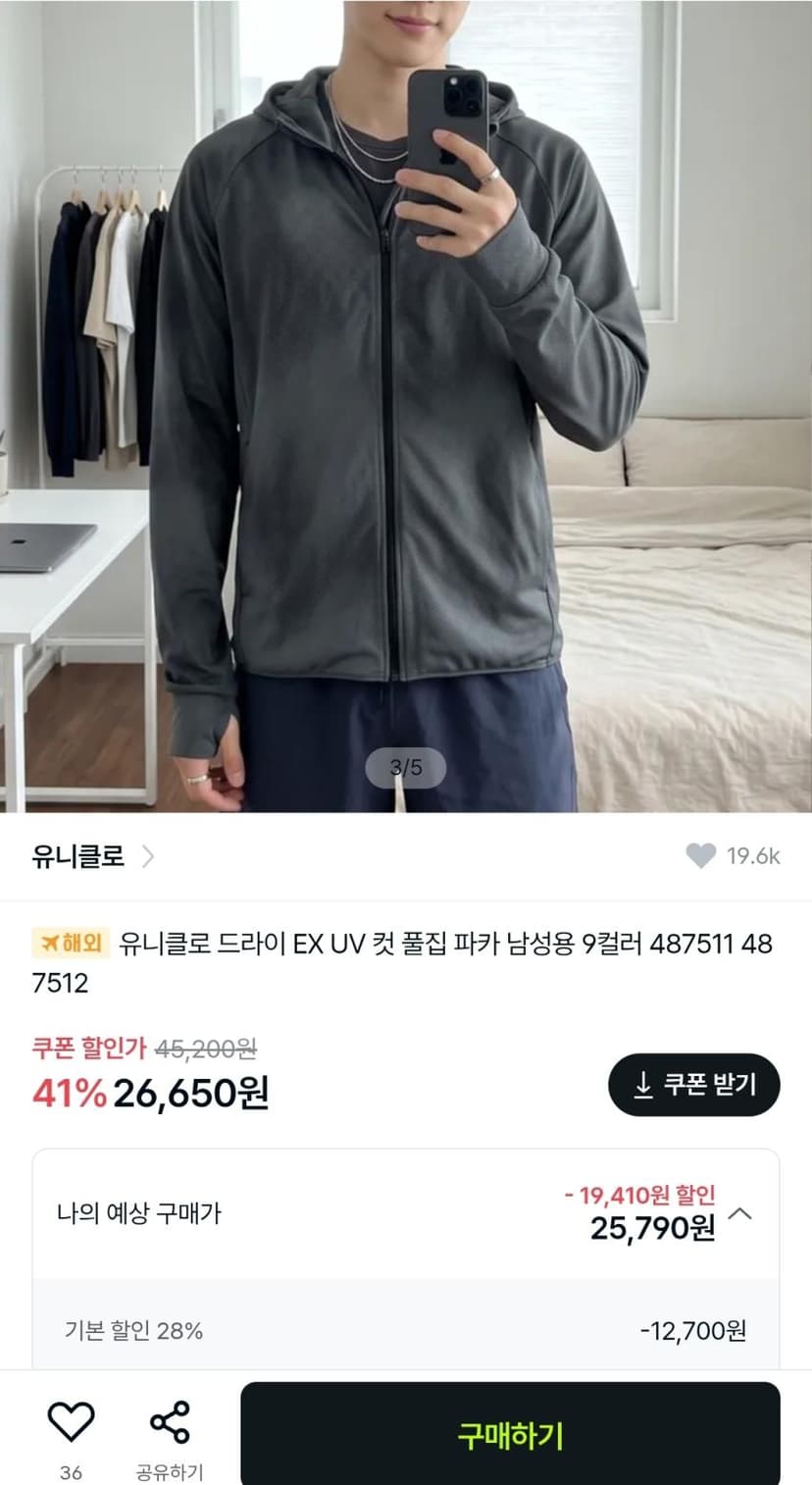Open the 유니클로 brand page
The width and height of the screenshot is (812, 1485).
point(93,856)
